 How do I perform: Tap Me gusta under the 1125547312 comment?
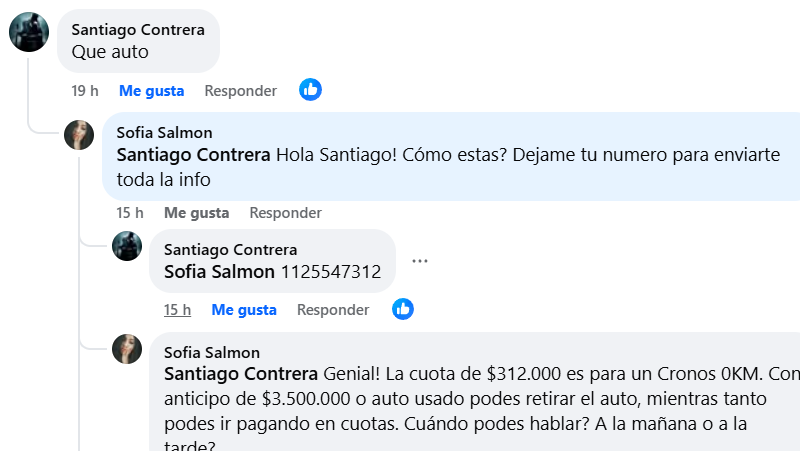pos(243,310)
